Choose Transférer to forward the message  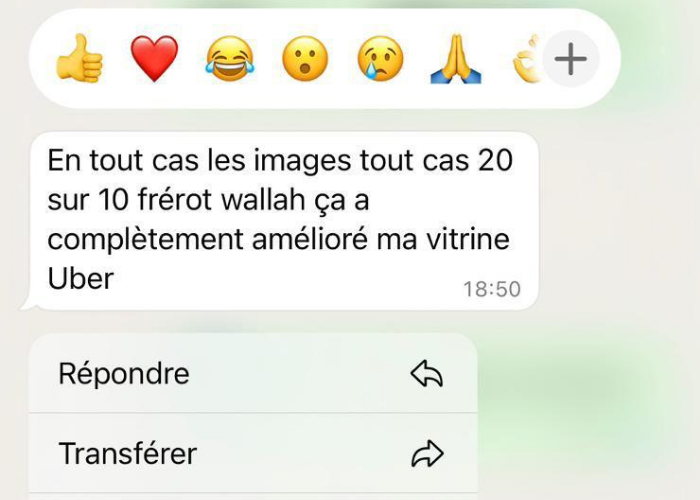point(252,454)
